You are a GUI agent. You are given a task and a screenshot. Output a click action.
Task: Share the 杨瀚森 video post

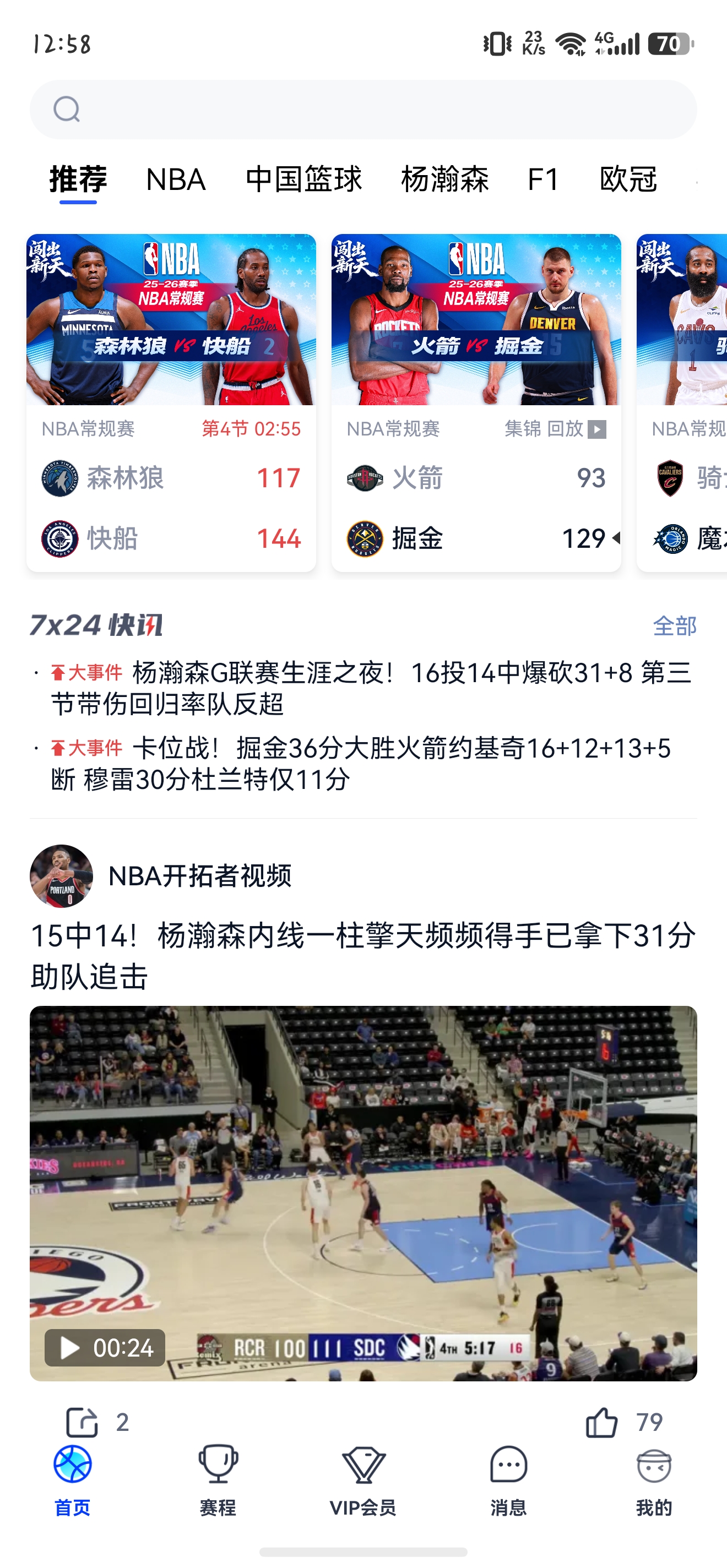coord(82,1422)
